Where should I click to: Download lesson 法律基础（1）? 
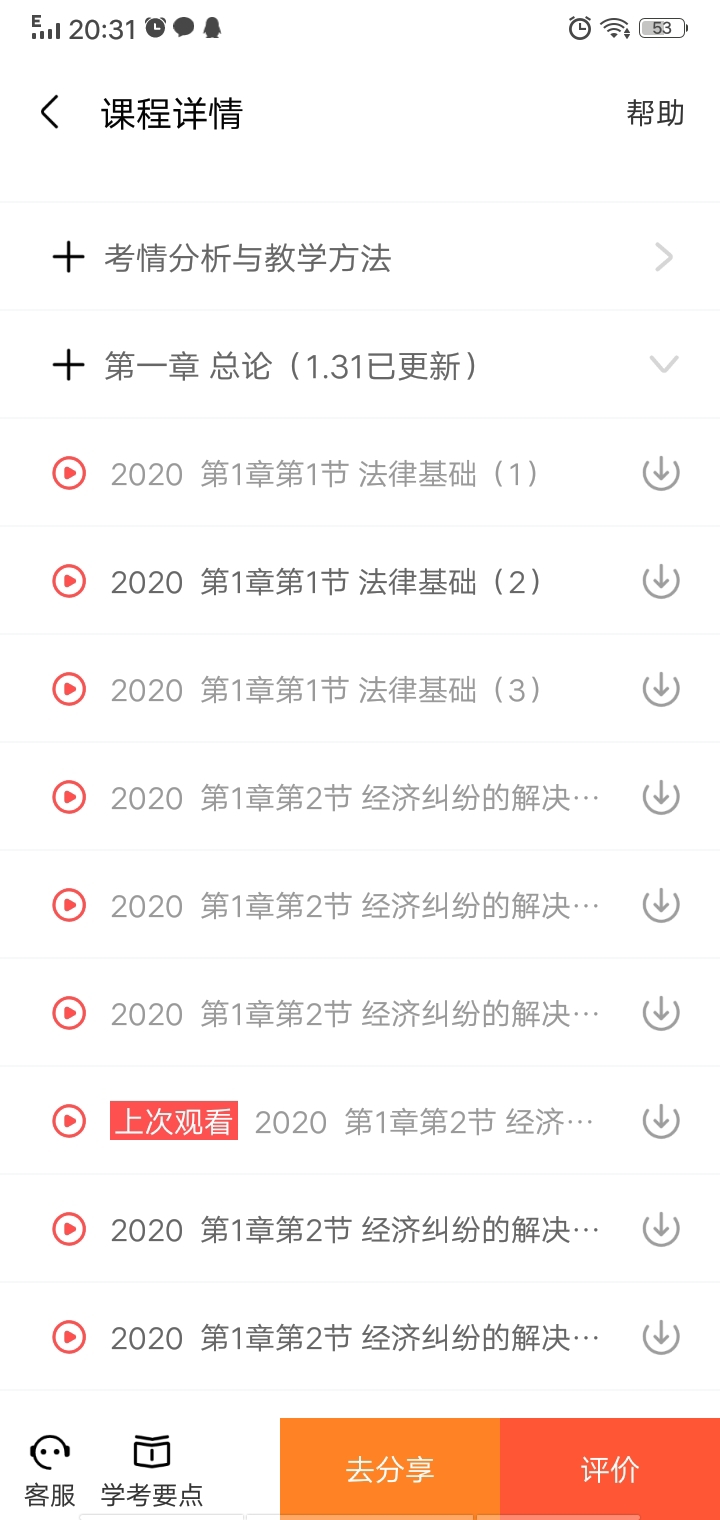(x=660, y=473)
